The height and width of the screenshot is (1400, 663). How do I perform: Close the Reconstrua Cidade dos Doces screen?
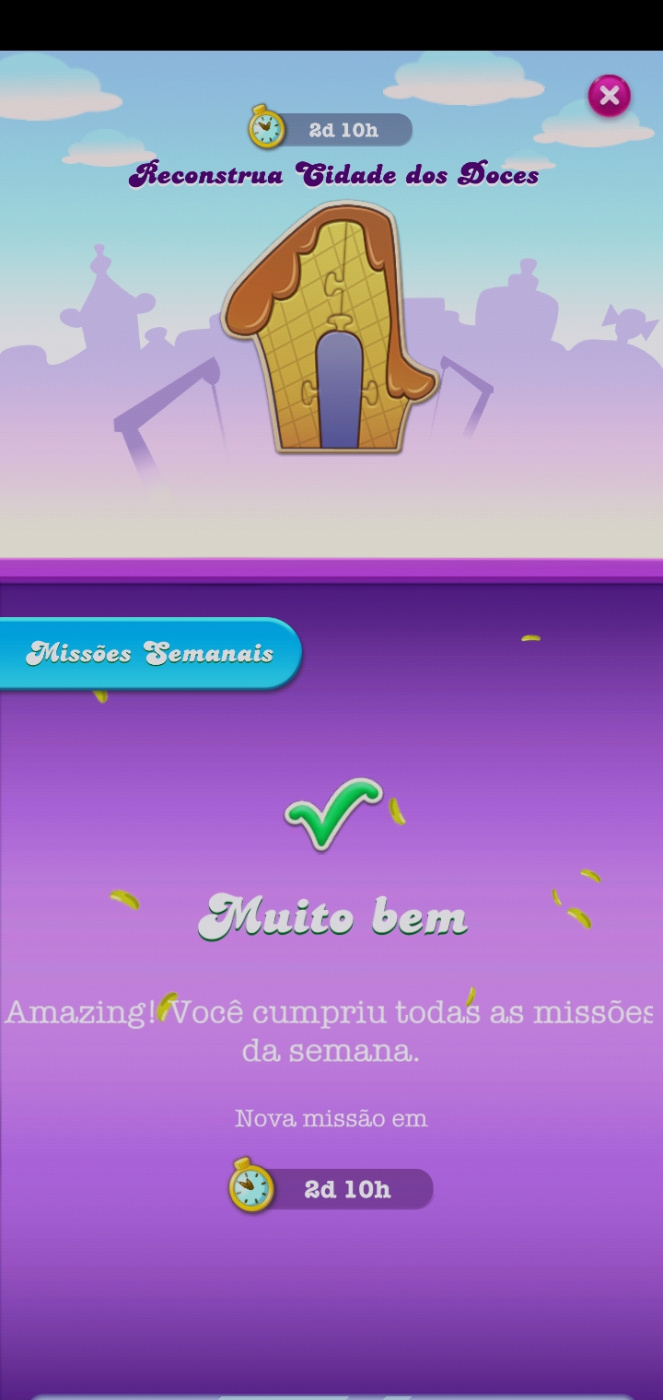609,97
